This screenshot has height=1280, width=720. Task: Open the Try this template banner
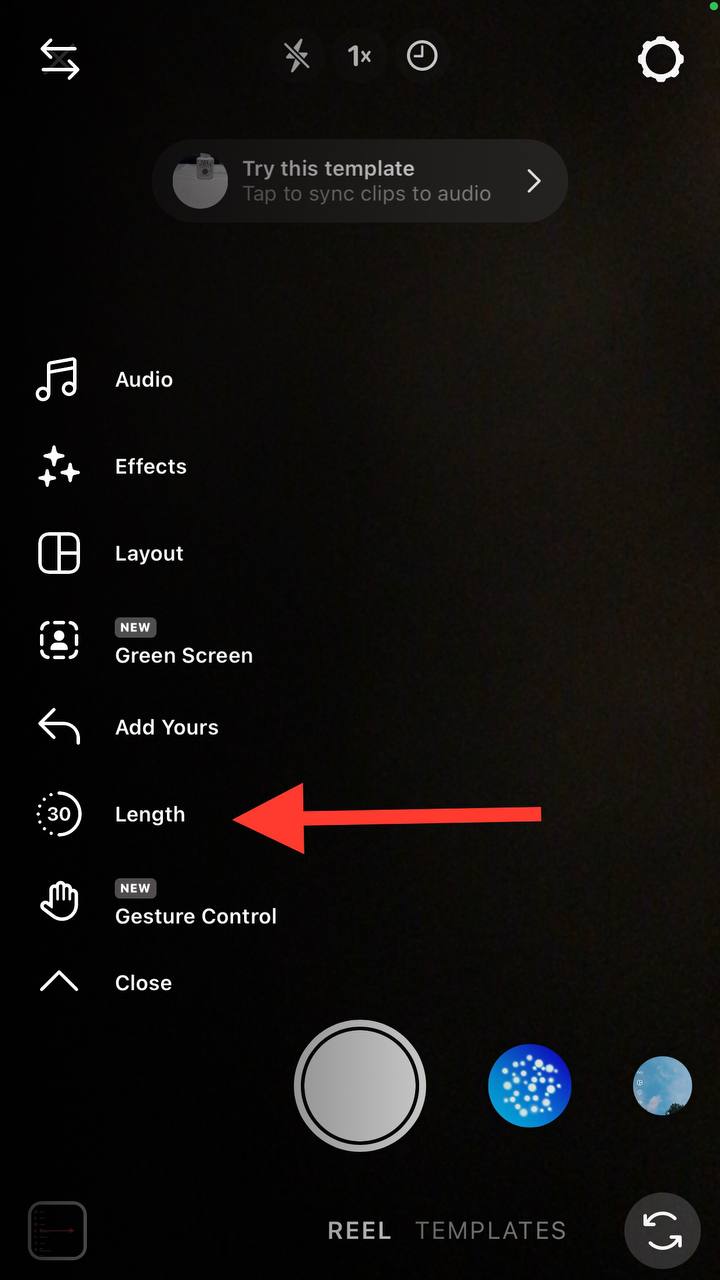click(x=360, y=181)
